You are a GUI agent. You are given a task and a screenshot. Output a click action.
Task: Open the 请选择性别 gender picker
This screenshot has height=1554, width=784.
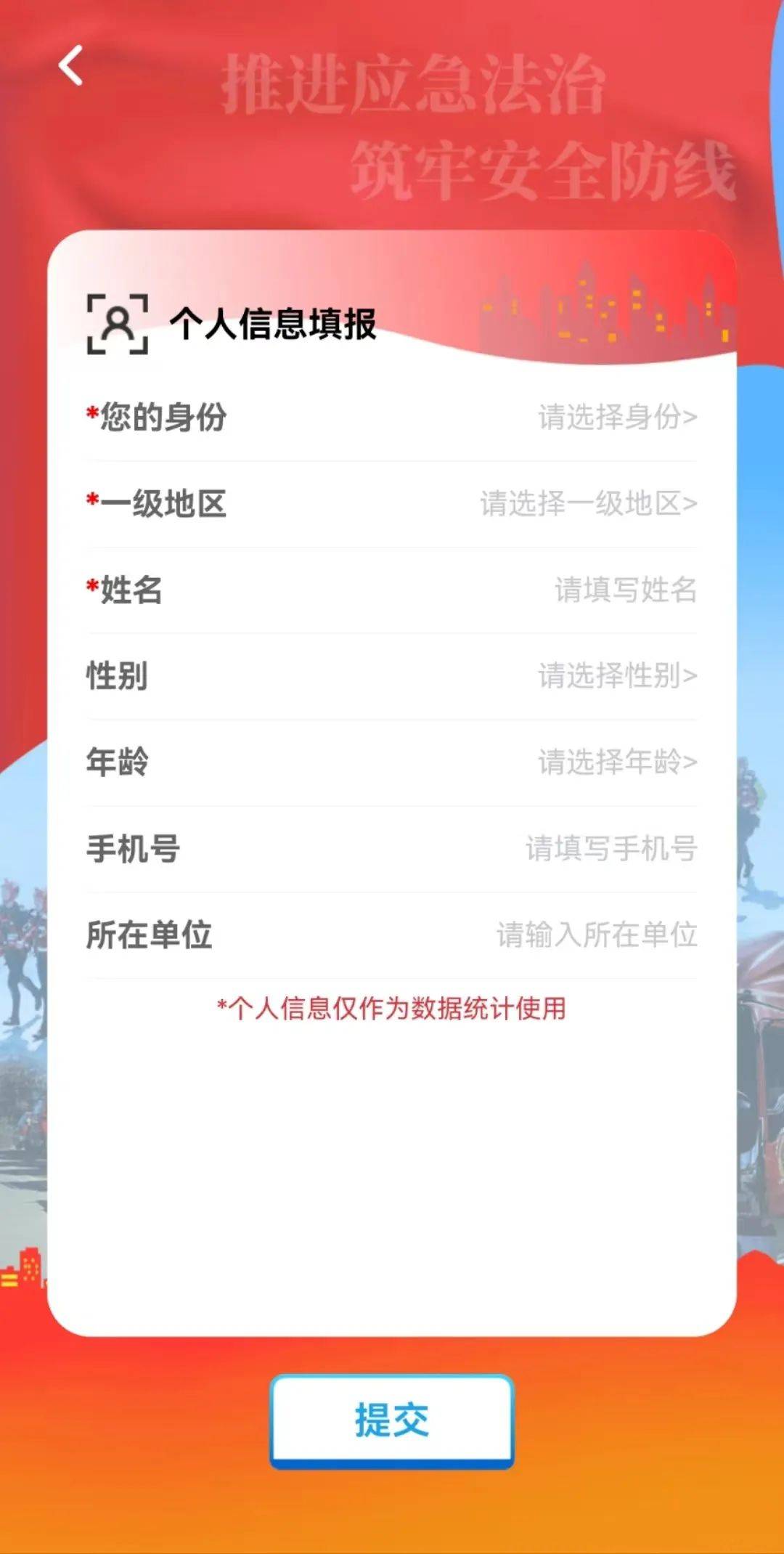[x=617, y=676]
